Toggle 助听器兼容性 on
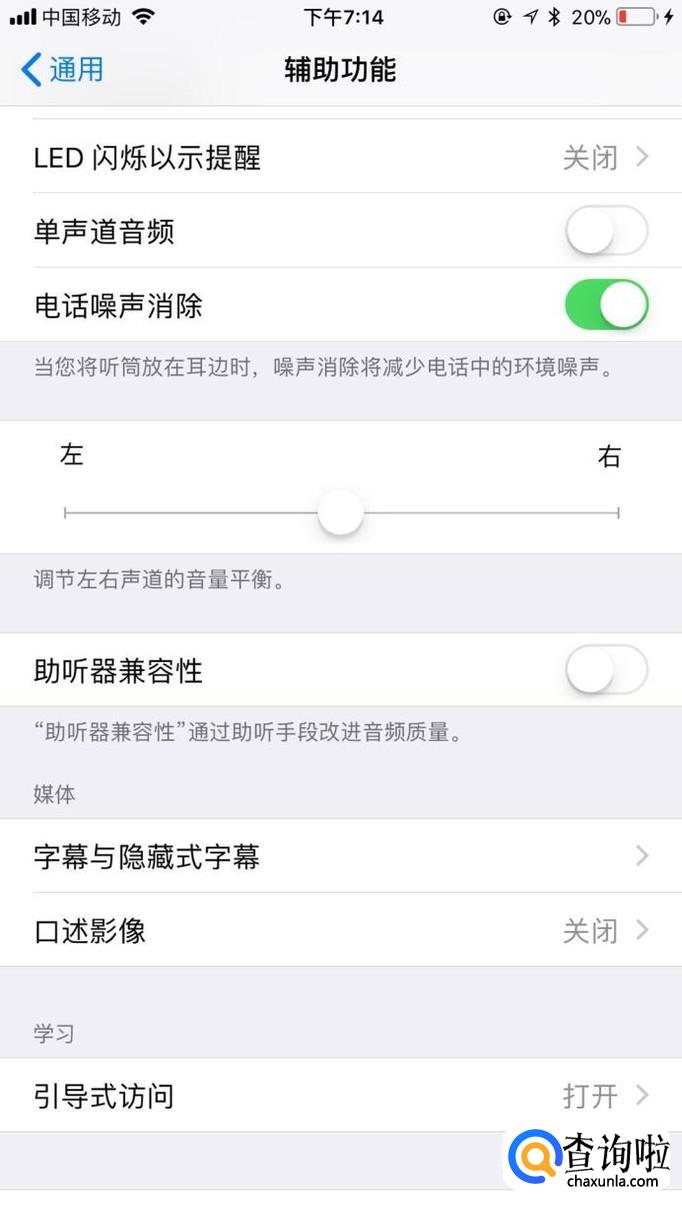 point(606,670)
